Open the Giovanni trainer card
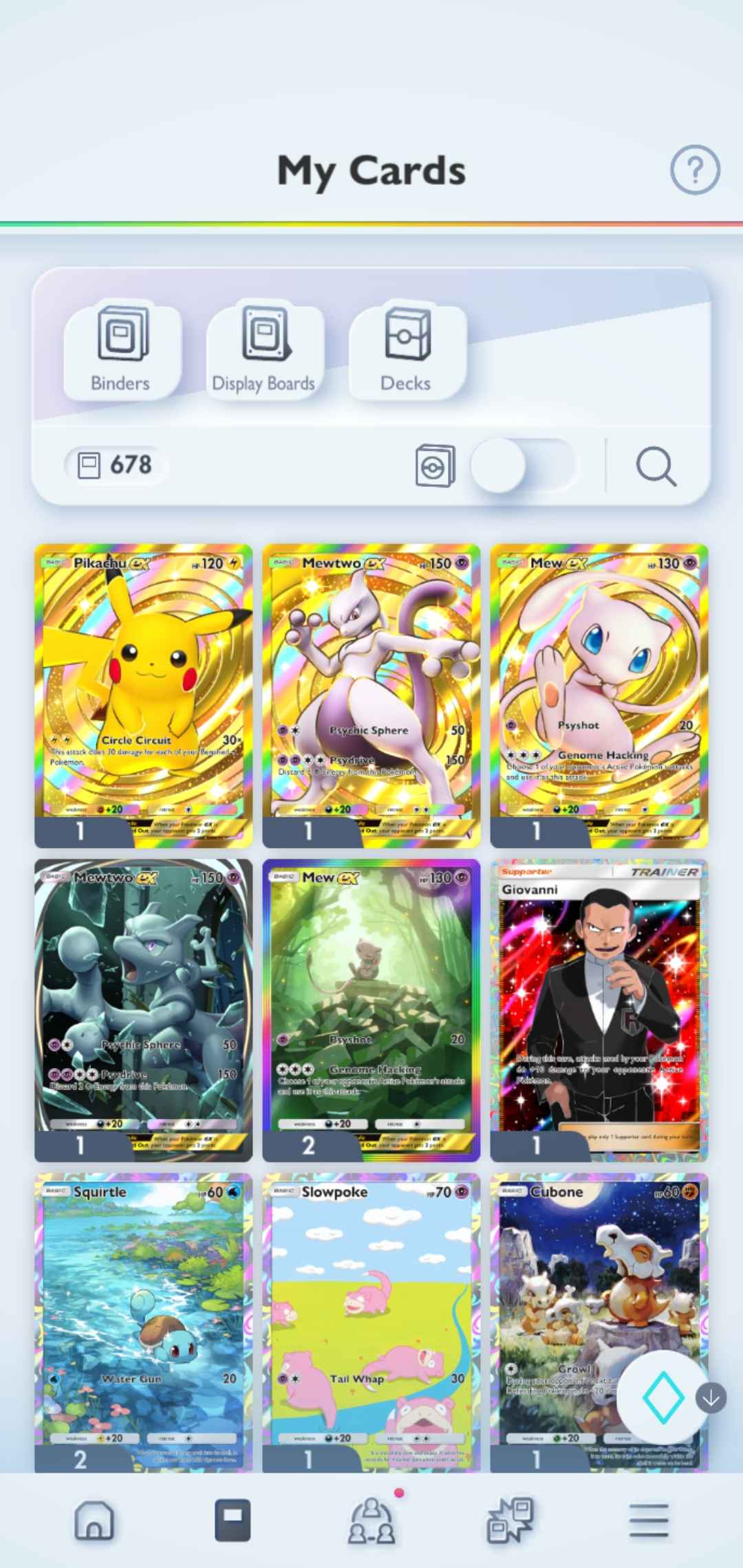743x1568 pixels. coord(599,1010)
